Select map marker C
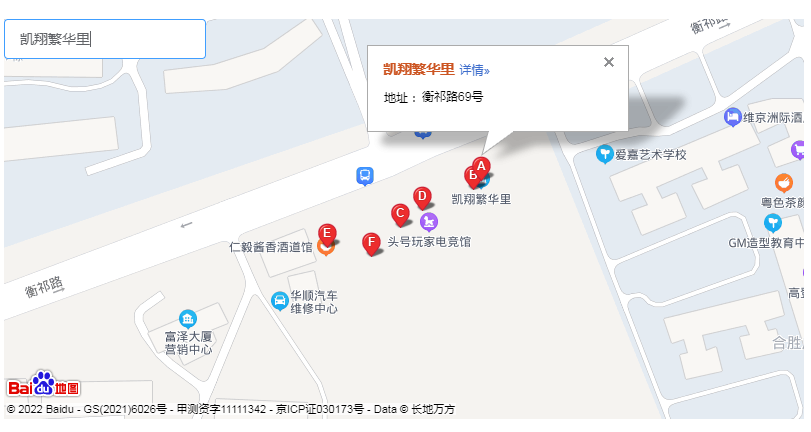The height and width of the screenshot is (432, 811). pos(400,214)
